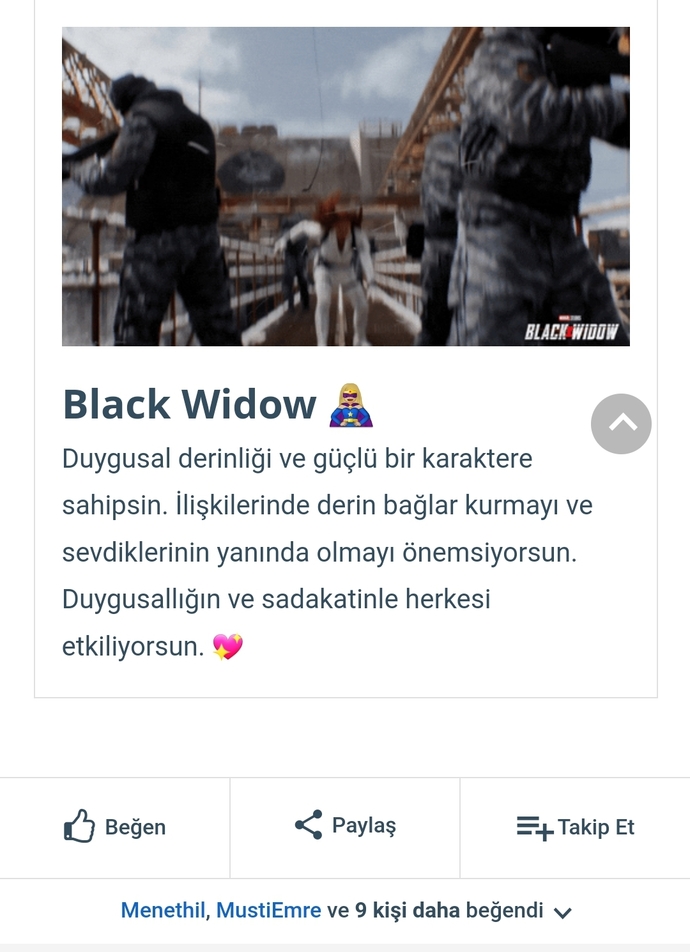The image size is (690, 952).
Task: Open MustiEmre's profile link
Action: tap(268, 911)
